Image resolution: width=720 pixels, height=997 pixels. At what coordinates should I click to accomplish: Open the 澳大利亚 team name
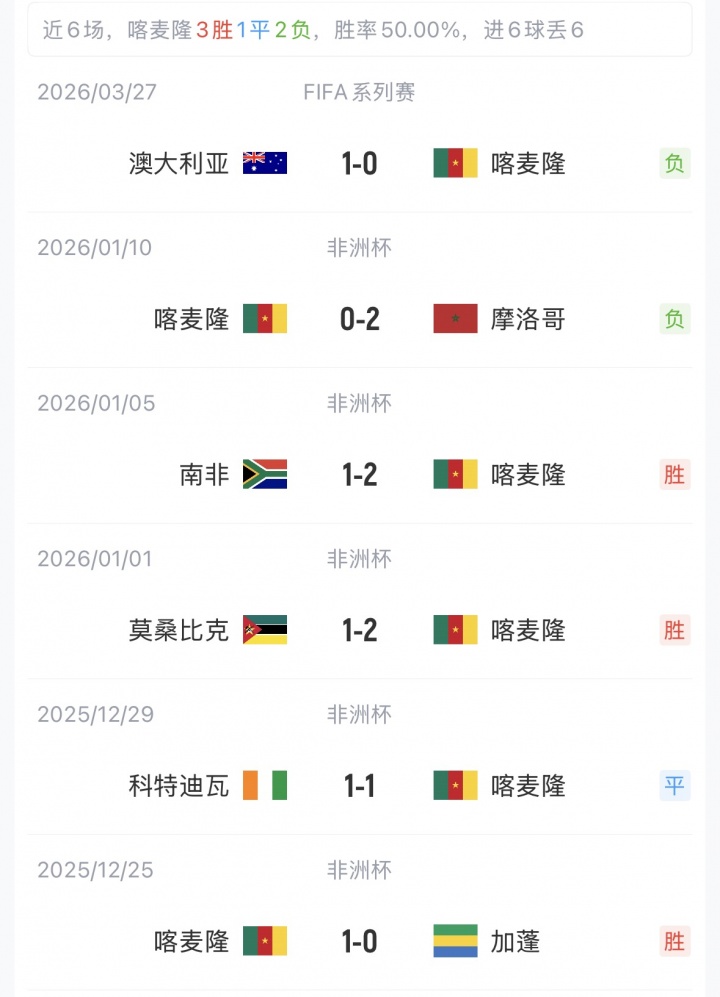pyautogui.click(x=178, y=163)
